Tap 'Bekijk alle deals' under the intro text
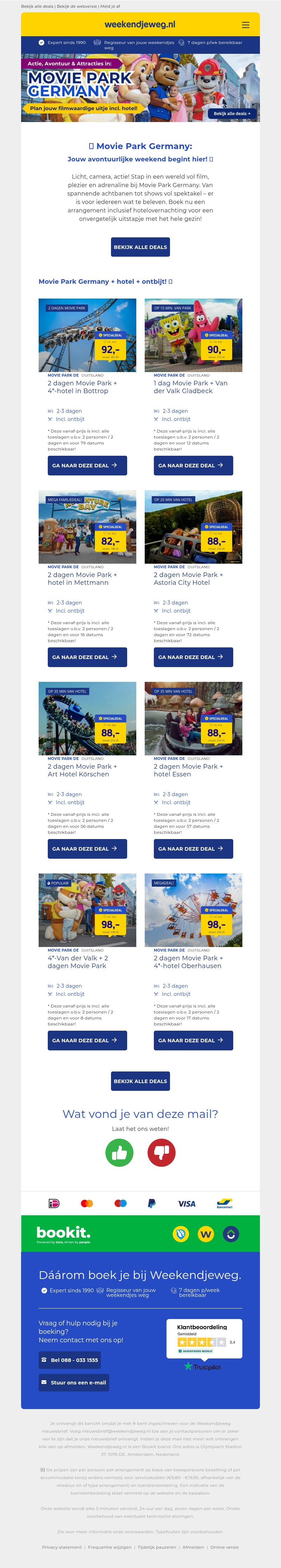The width and height of the screenshot is (281, 1568). click(x=140, y=247)
